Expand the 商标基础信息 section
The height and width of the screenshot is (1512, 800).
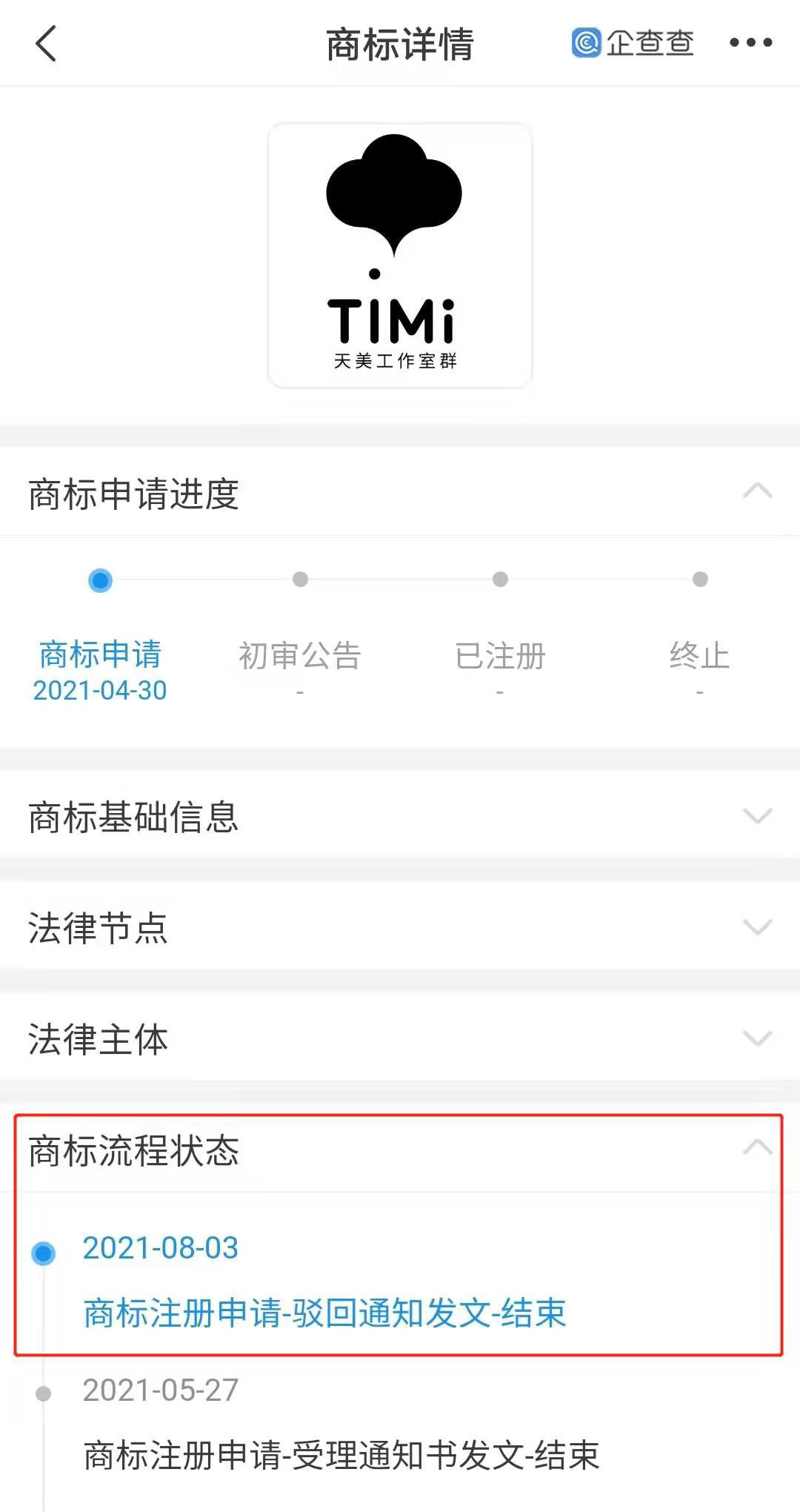[757, 816]
